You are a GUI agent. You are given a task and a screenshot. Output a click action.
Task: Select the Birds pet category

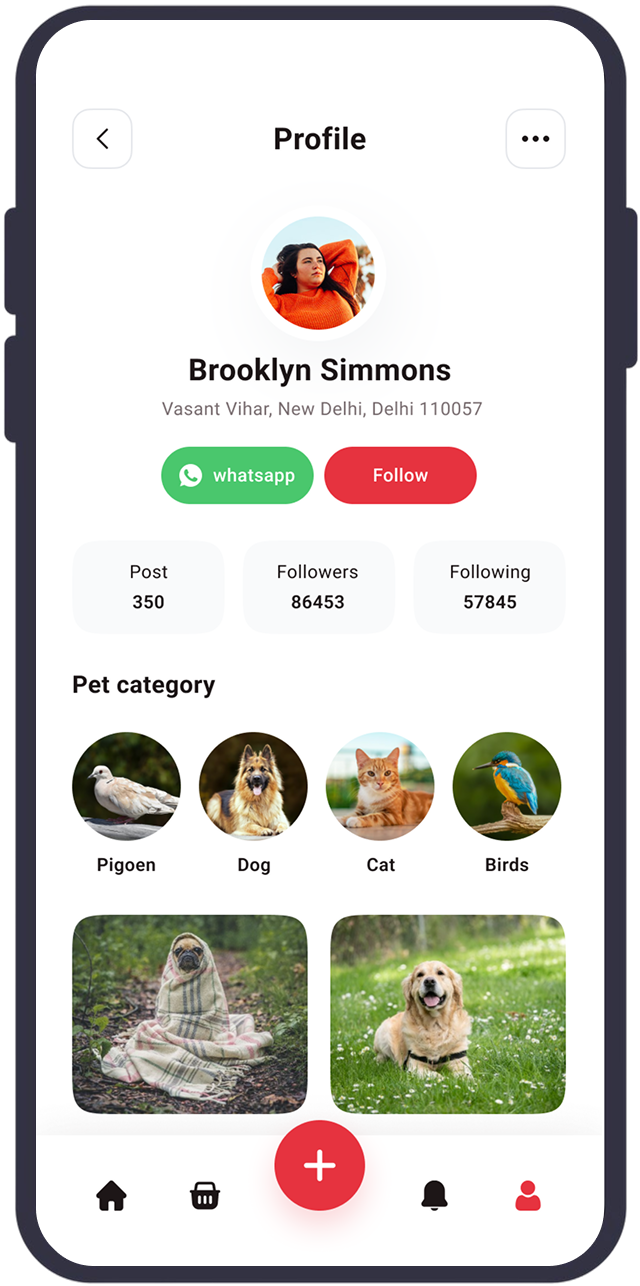pos(507,786)
